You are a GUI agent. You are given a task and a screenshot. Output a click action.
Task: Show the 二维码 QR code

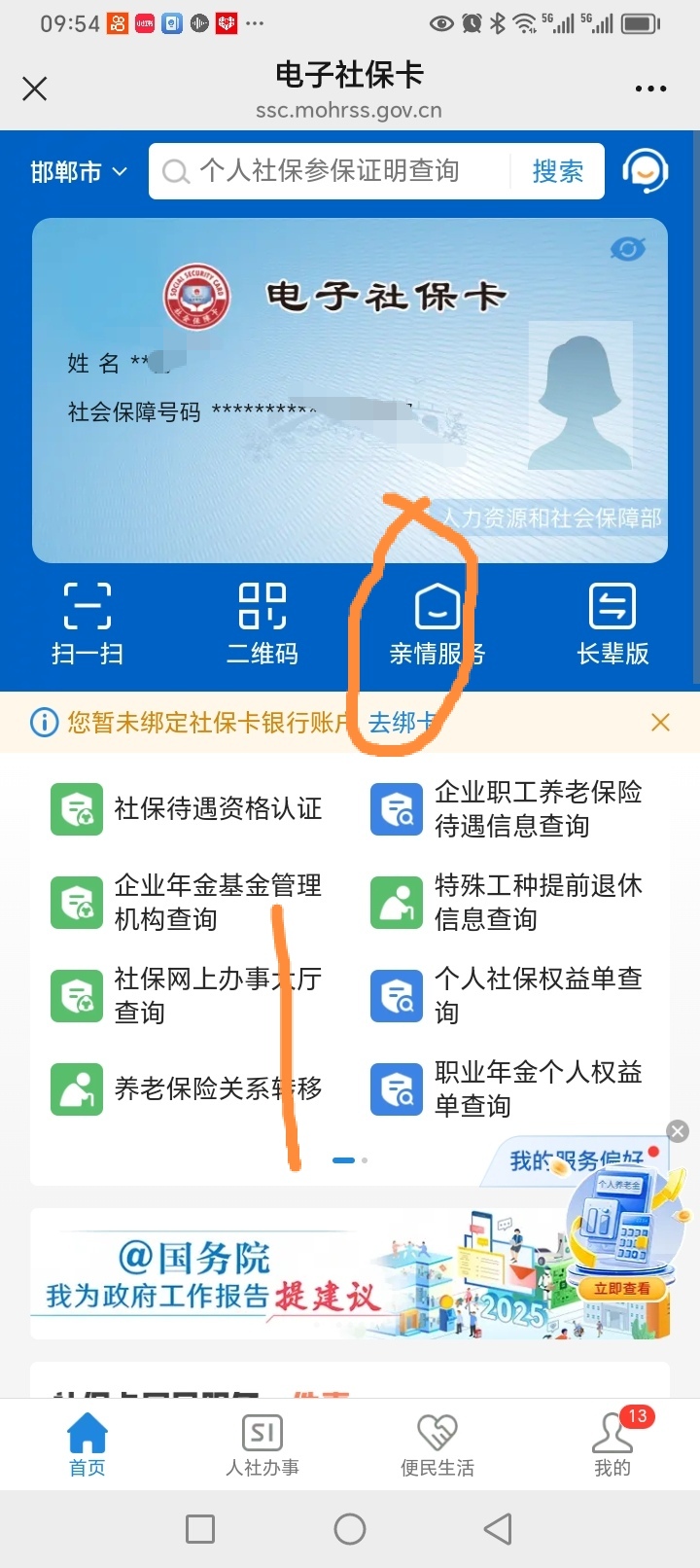(x=262, y=624)
